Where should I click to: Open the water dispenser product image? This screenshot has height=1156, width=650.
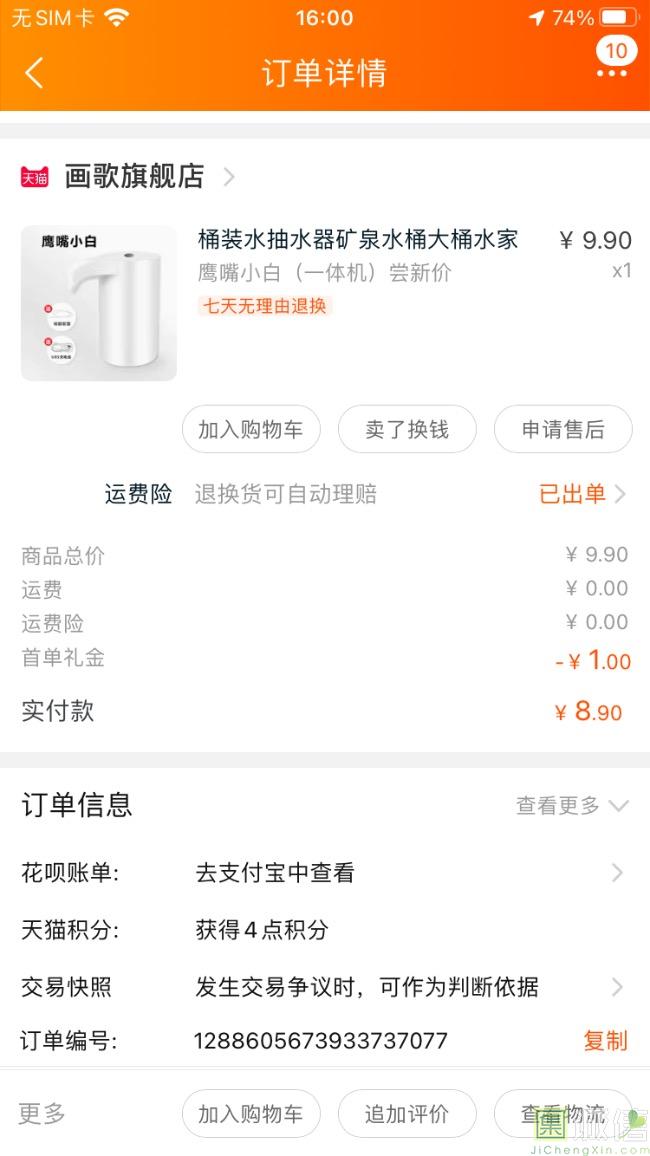coord(99,303)
